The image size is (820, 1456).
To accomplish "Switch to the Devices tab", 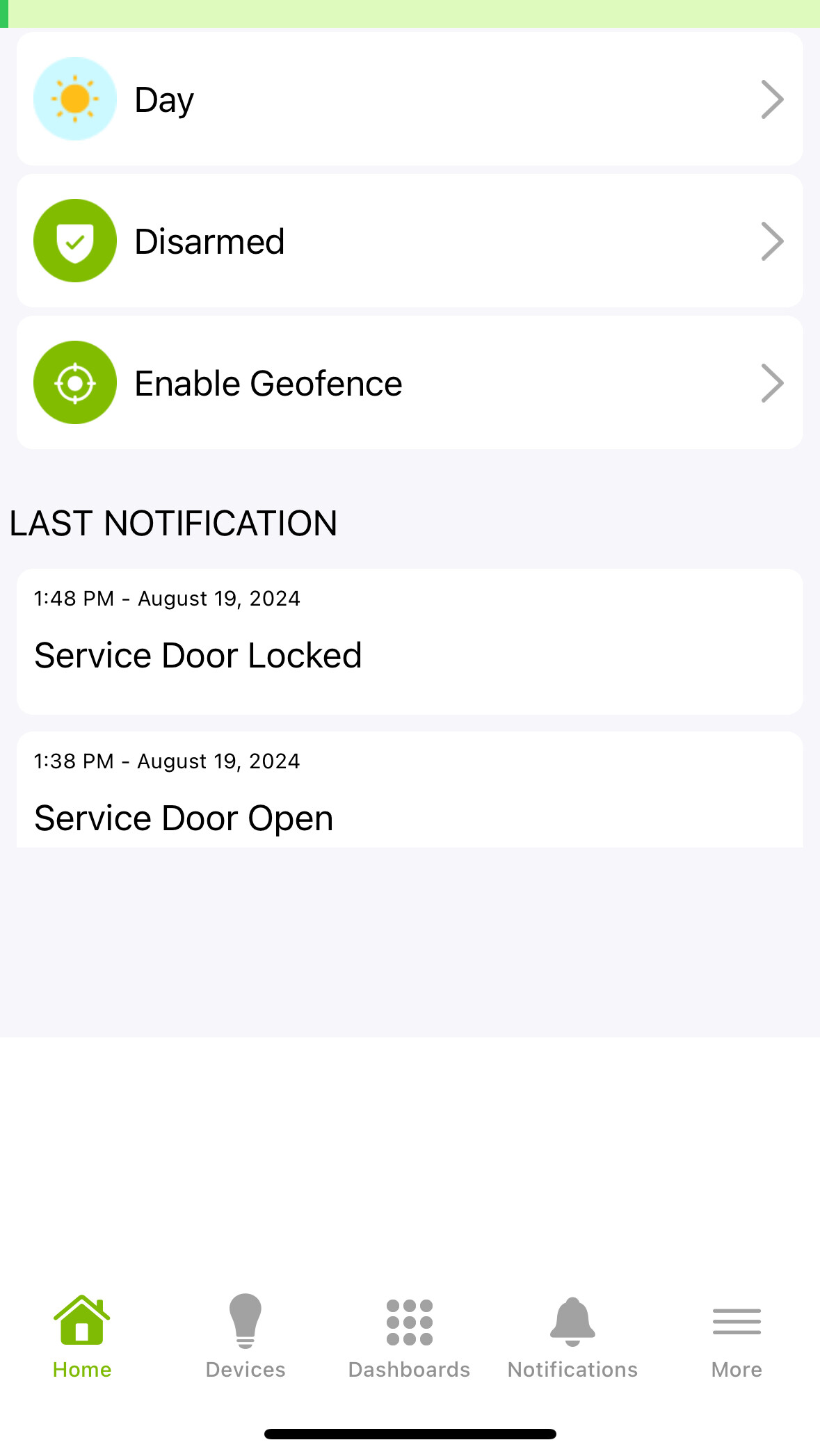I will coord(246,1336).
